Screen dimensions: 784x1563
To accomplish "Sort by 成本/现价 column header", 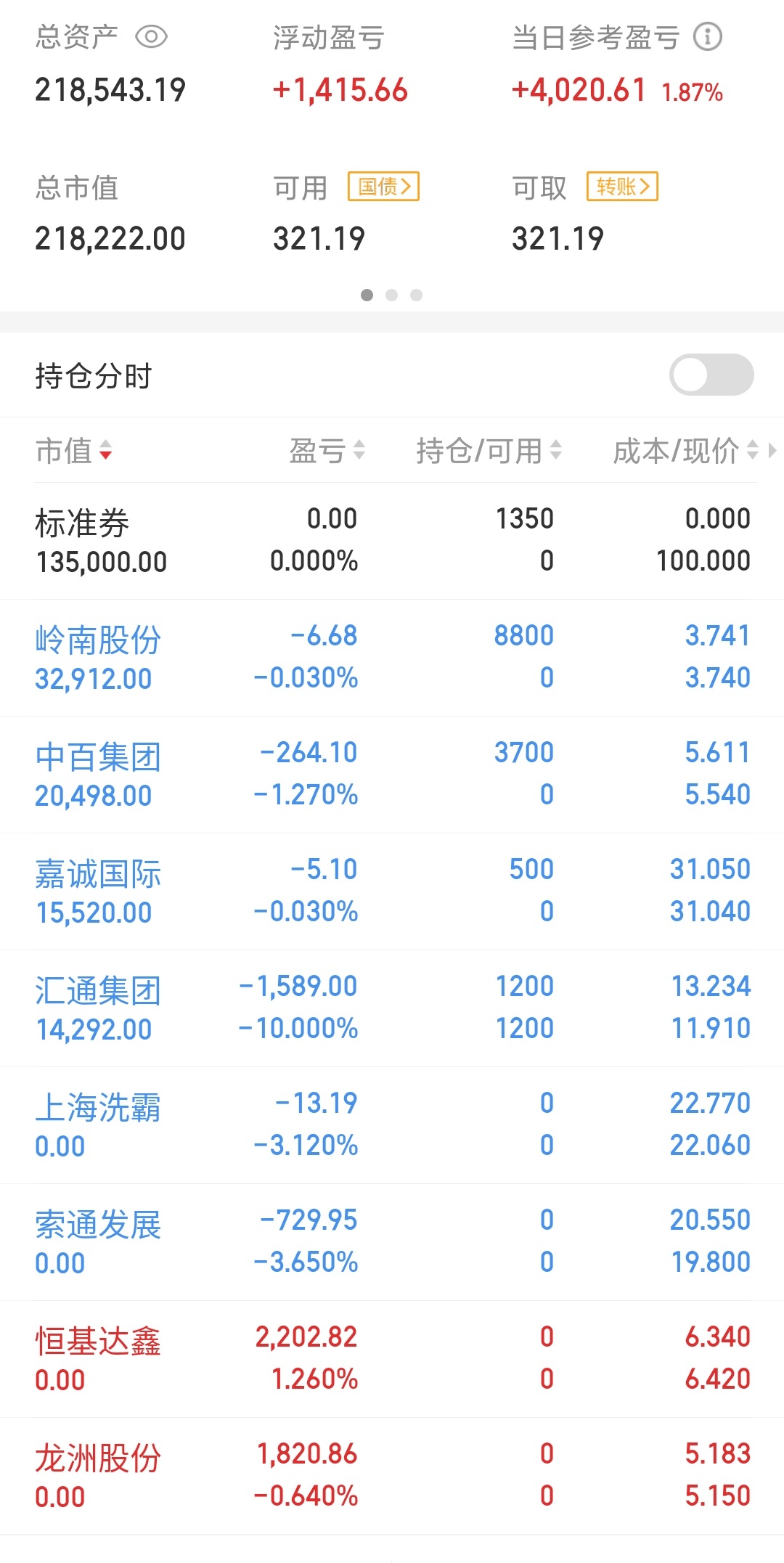I will pyautogui.click(x=686, y=451).
